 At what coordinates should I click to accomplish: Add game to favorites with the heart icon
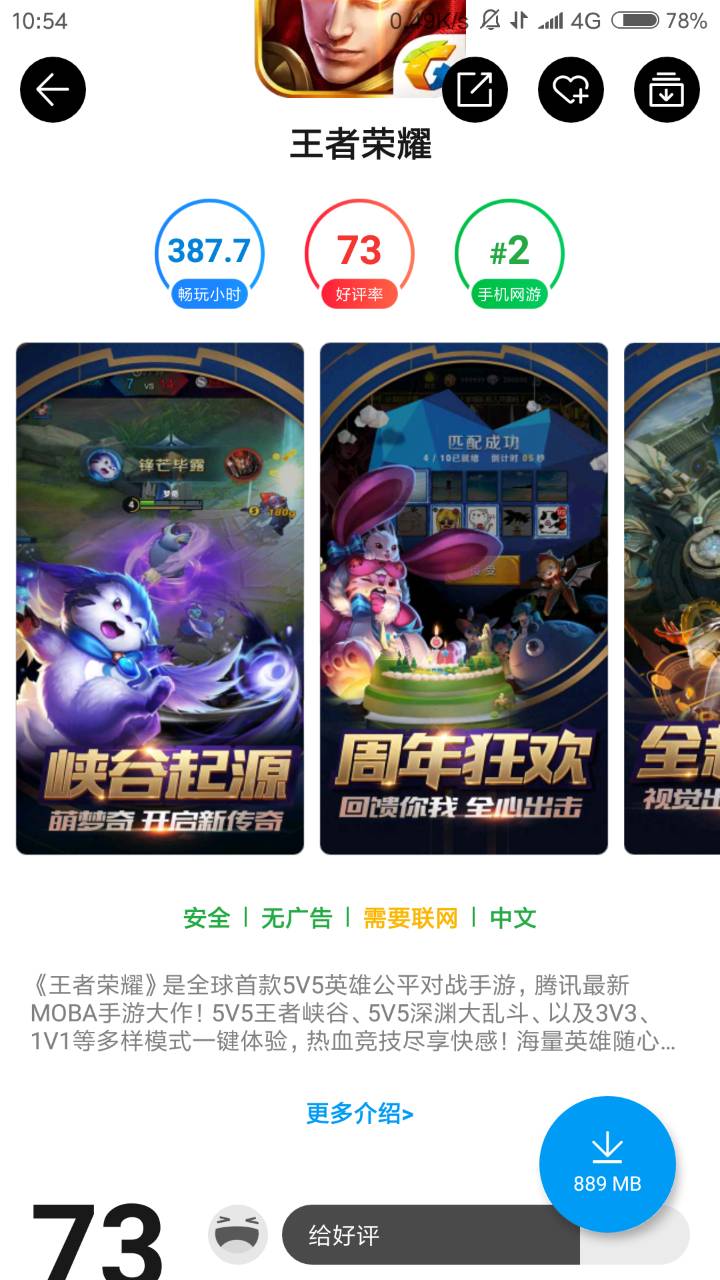point(571,90)
